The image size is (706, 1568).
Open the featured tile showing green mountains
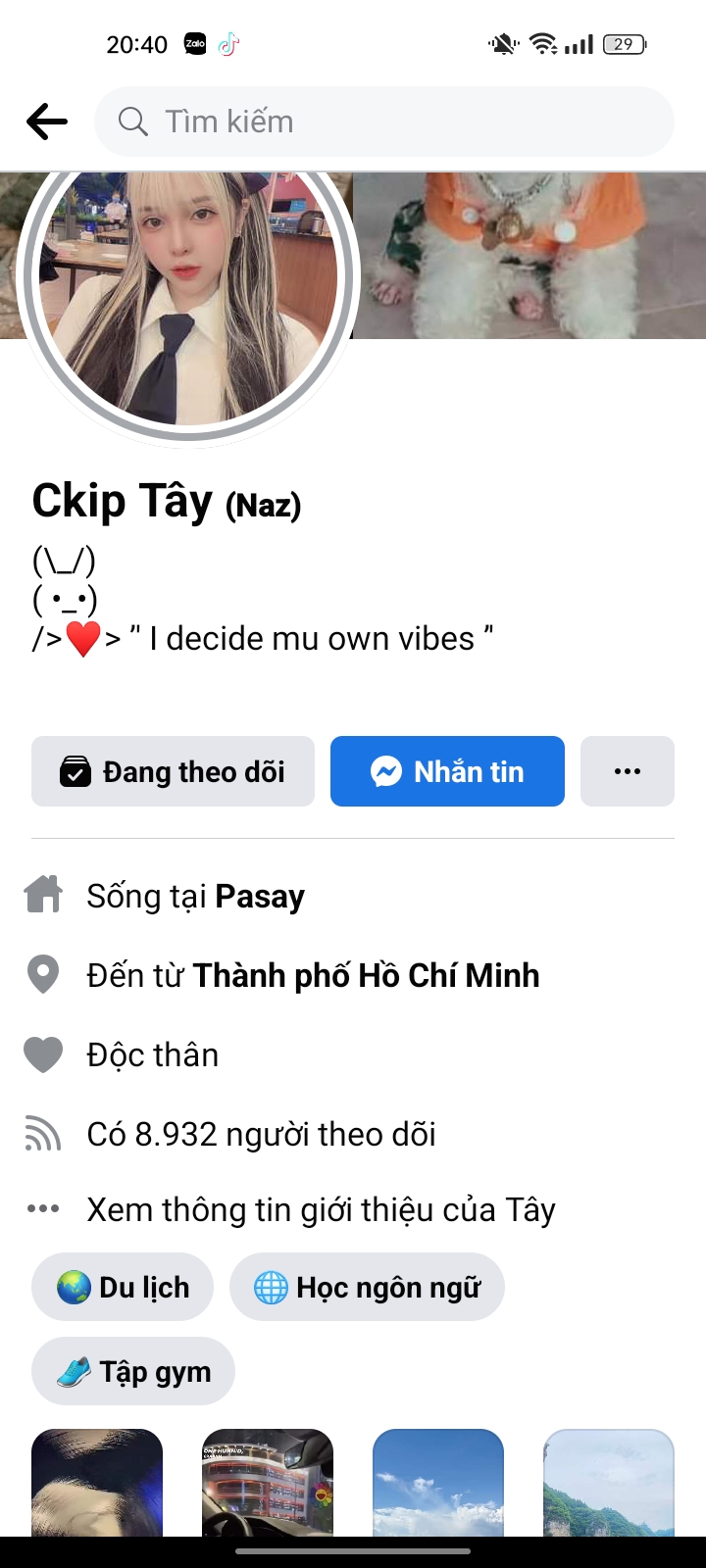coord(609,1482)
